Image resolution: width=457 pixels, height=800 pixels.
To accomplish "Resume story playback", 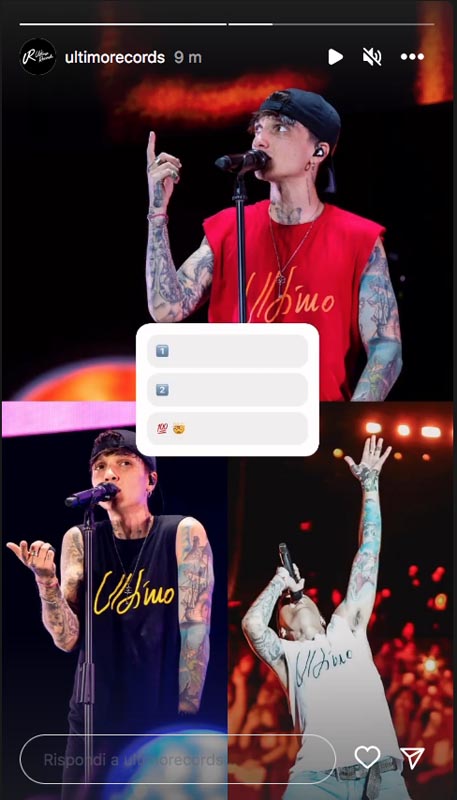I will (335, 57).
